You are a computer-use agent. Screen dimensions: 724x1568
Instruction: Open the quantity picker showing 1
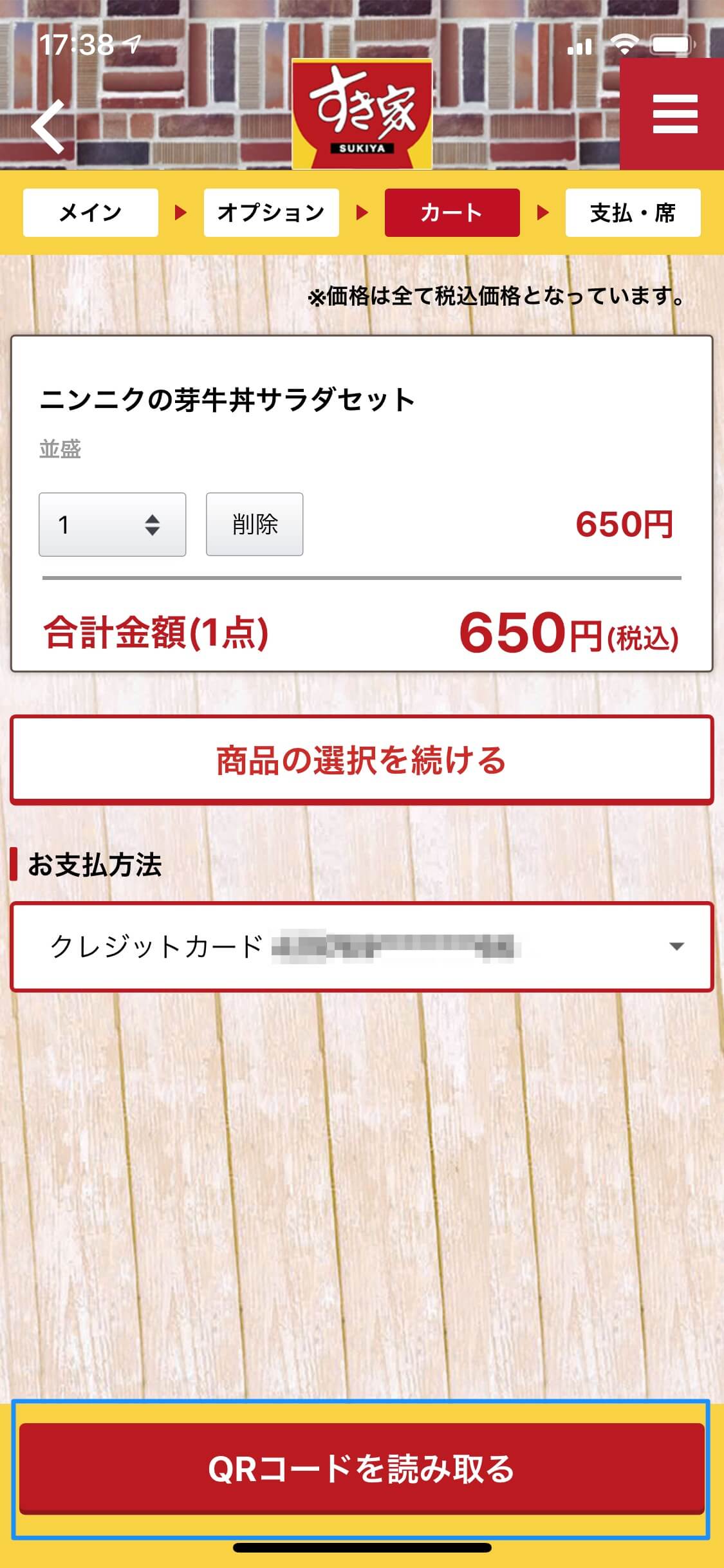113,525
